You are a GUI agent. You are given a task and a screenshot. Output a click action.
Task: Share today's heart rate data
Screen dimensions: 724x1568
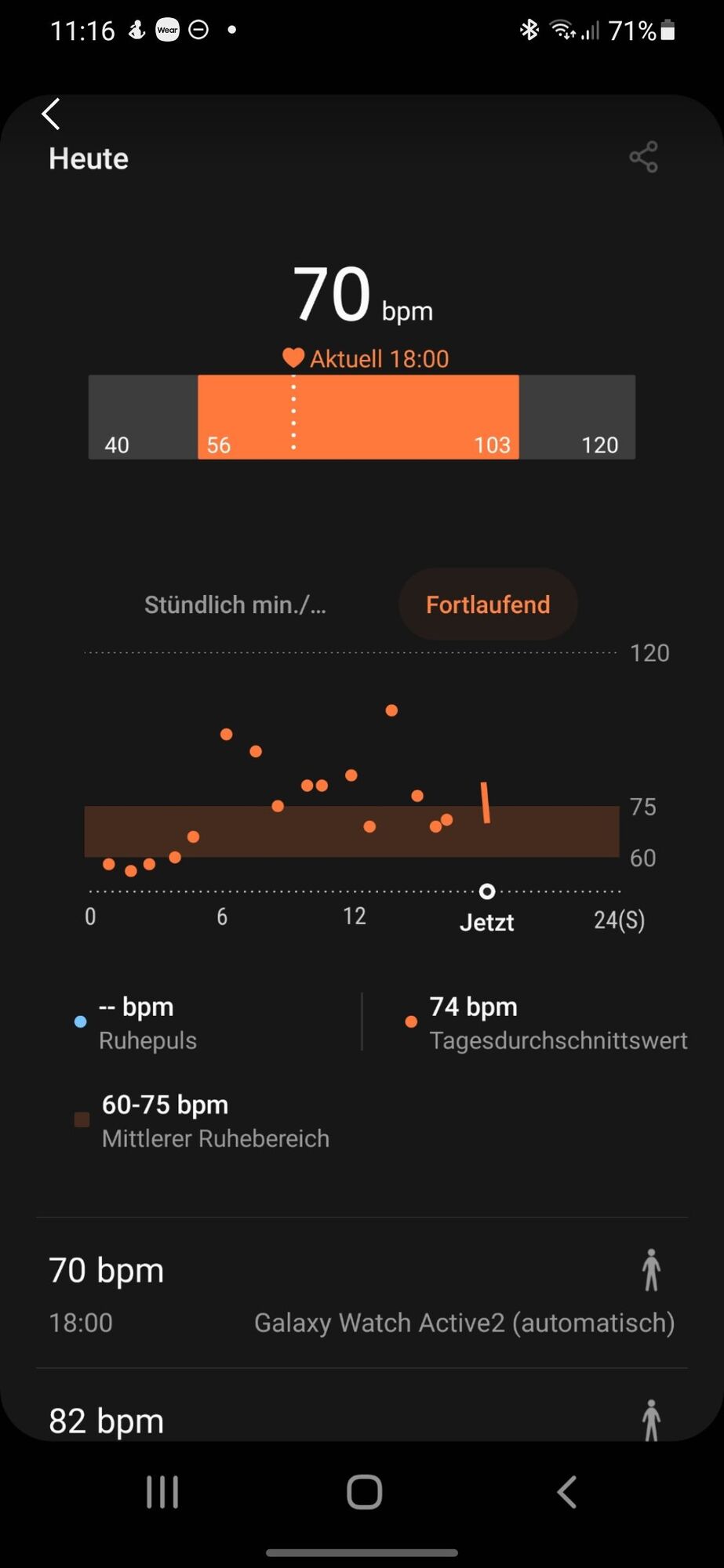tap(643, 158)
